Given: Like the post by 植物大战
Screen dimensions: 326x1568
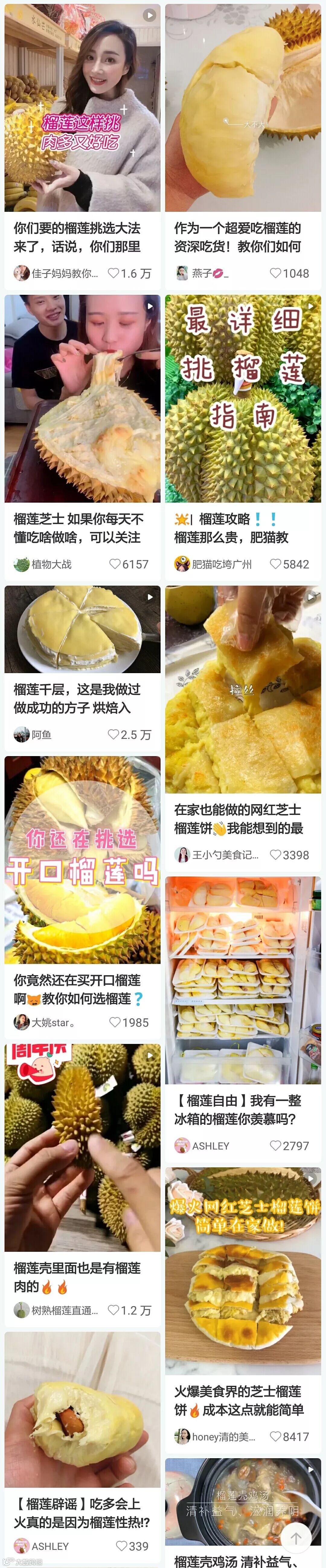Looking at the screenshot, I should pyautogui.click(x=115, y=564).
